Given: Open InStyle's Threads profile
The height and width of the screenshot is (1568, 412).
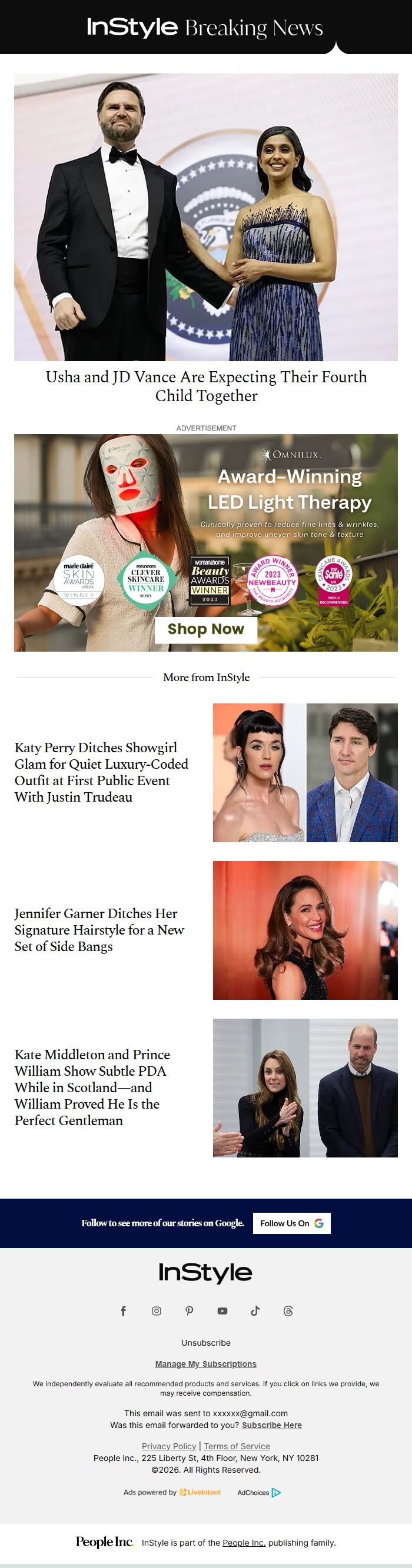Looking at the screenshot, I should click(x=288, y=1311).
